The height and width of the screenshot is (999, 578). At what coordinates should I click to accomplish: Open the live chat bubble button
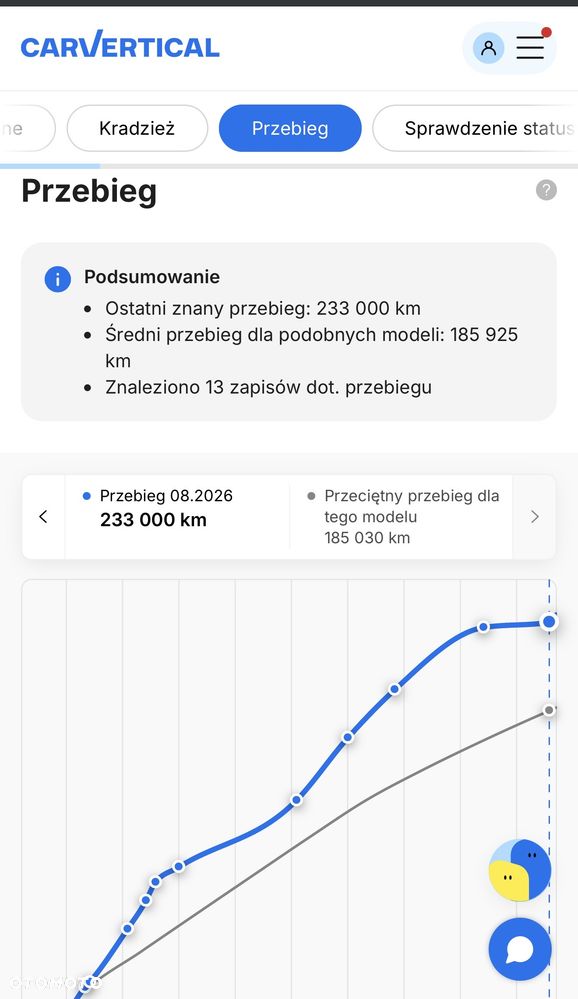pos(520,949)
